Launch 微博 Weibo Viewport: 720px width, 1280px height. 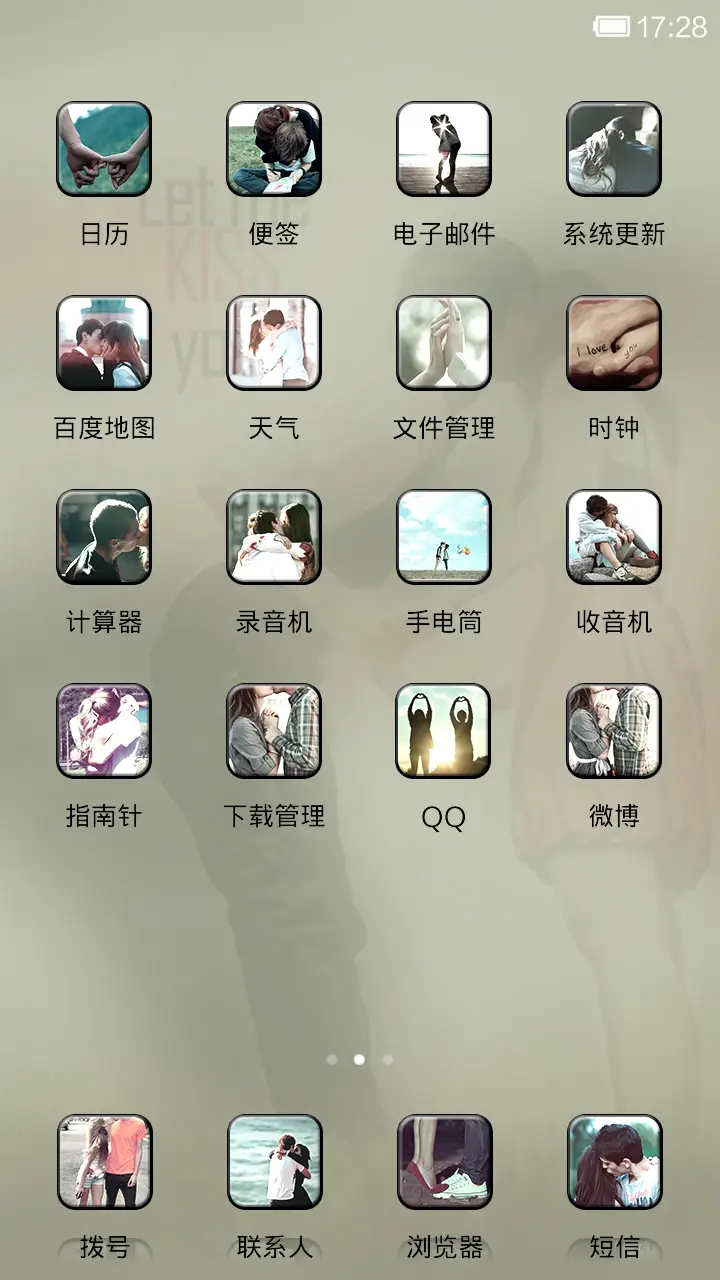click(612, 731)
